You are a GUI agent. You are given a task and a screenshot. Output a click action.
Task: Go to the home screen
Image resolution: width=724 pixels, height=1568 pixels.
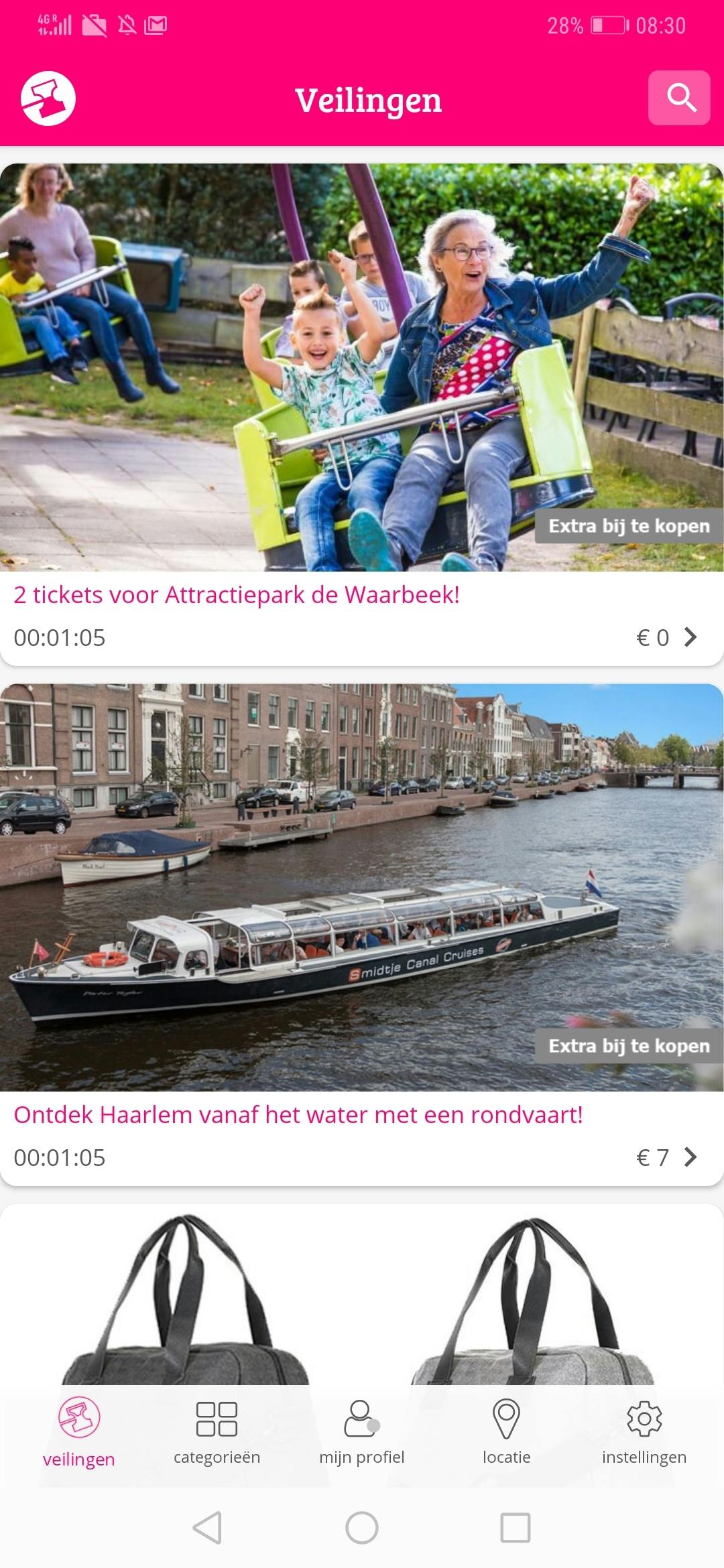pos(362,1528)
